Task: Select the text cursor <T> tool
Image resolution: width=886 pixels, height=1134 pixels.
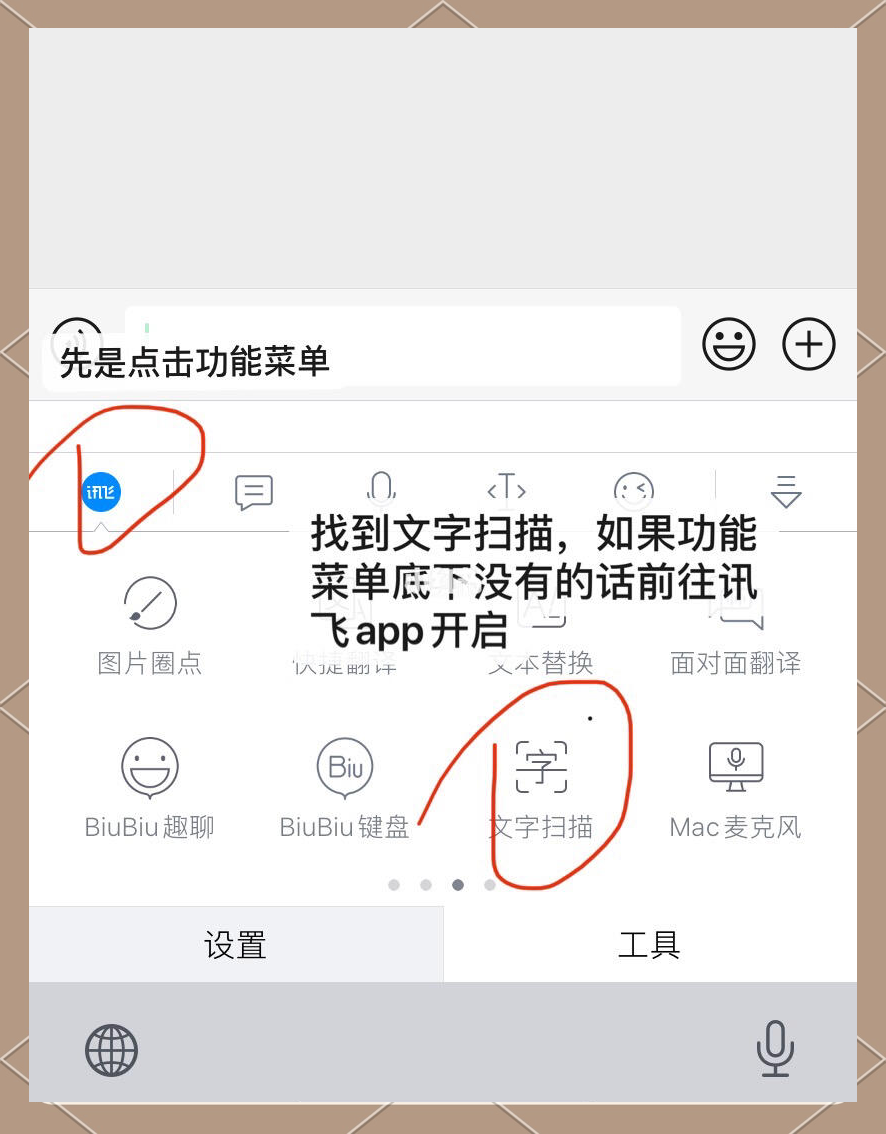Action: (506, 488)
